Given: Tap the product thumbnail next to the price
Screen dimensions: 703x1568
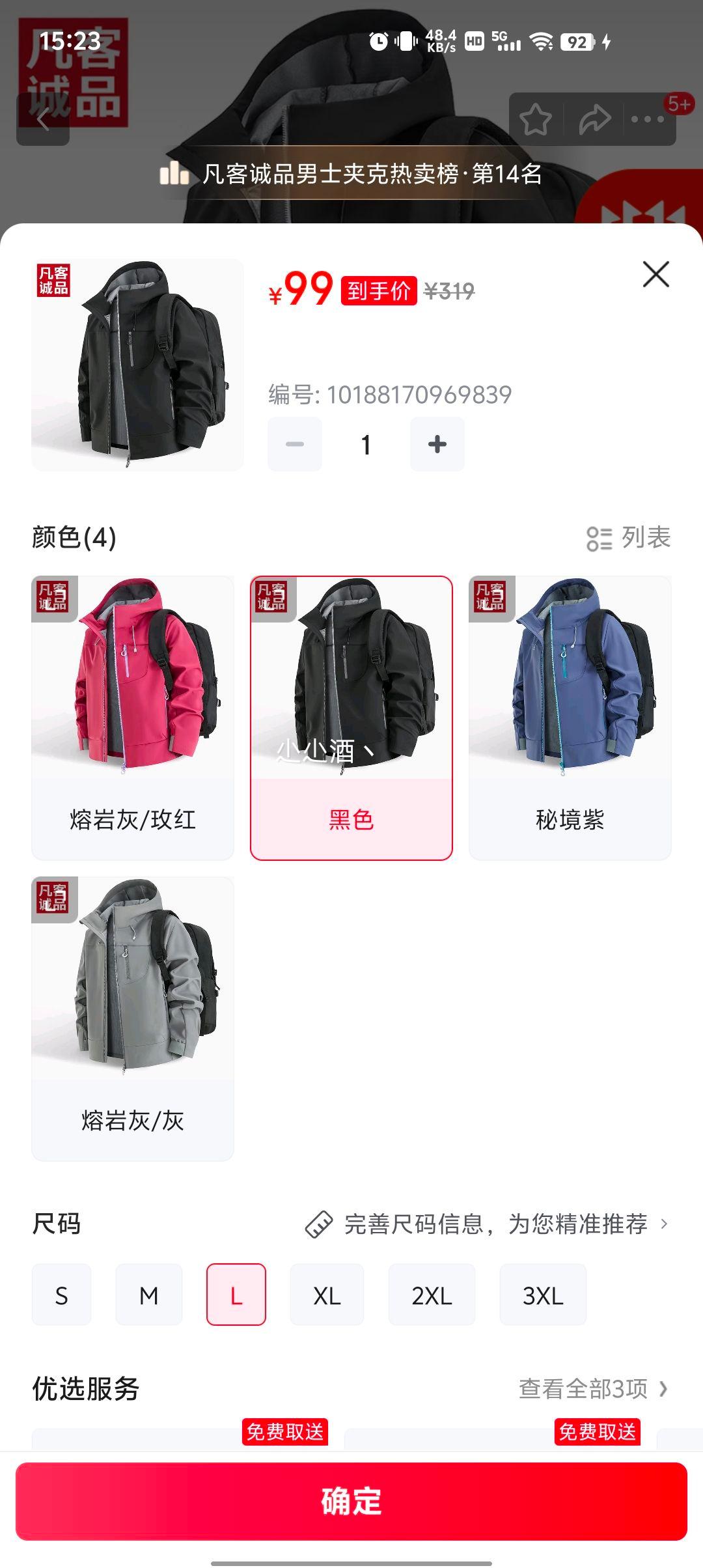Looking at the screenshot, I should [137, 362].
